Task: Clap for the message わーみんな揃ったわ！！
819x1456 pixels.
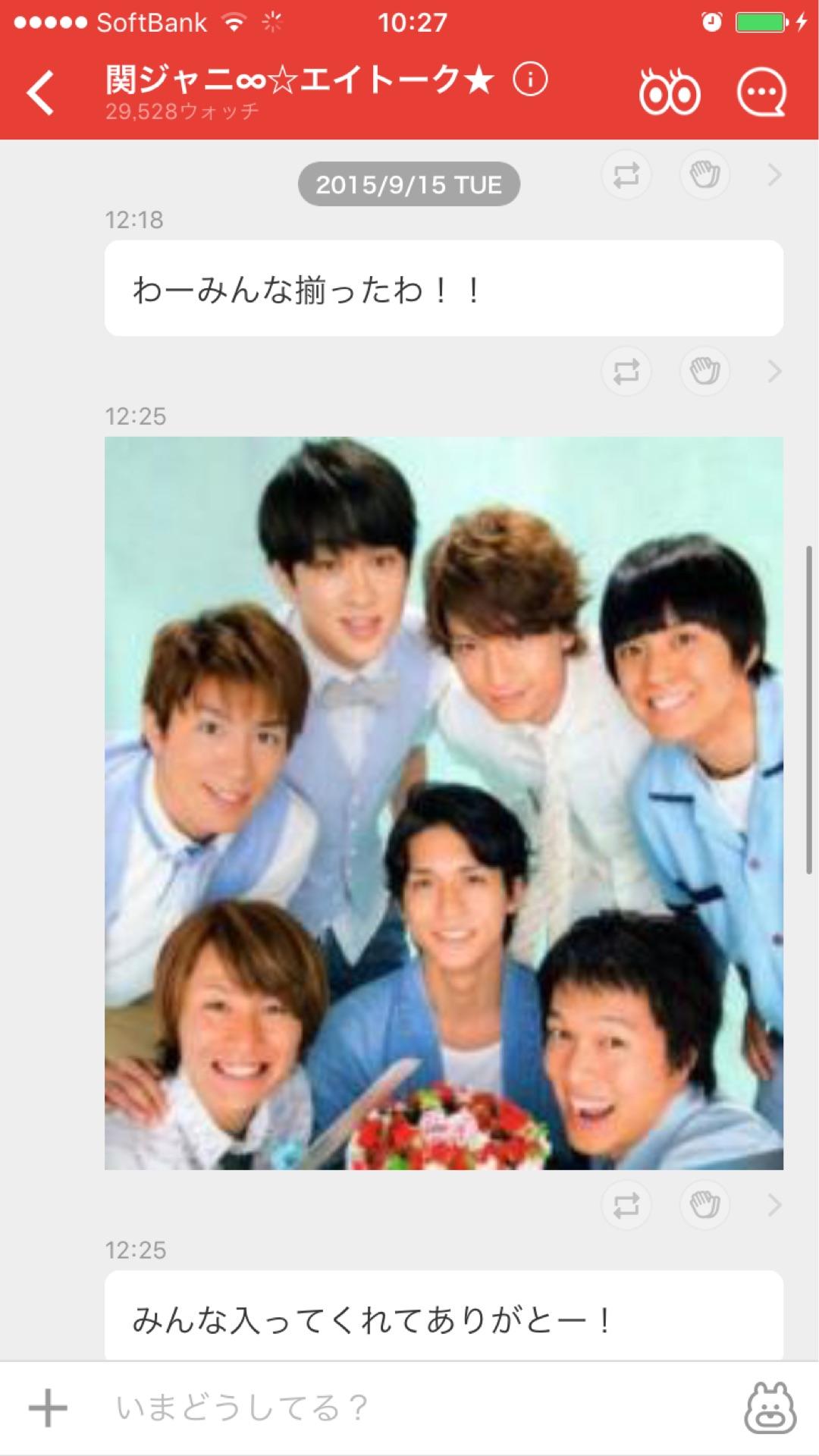Action: [x=704, y=372]
